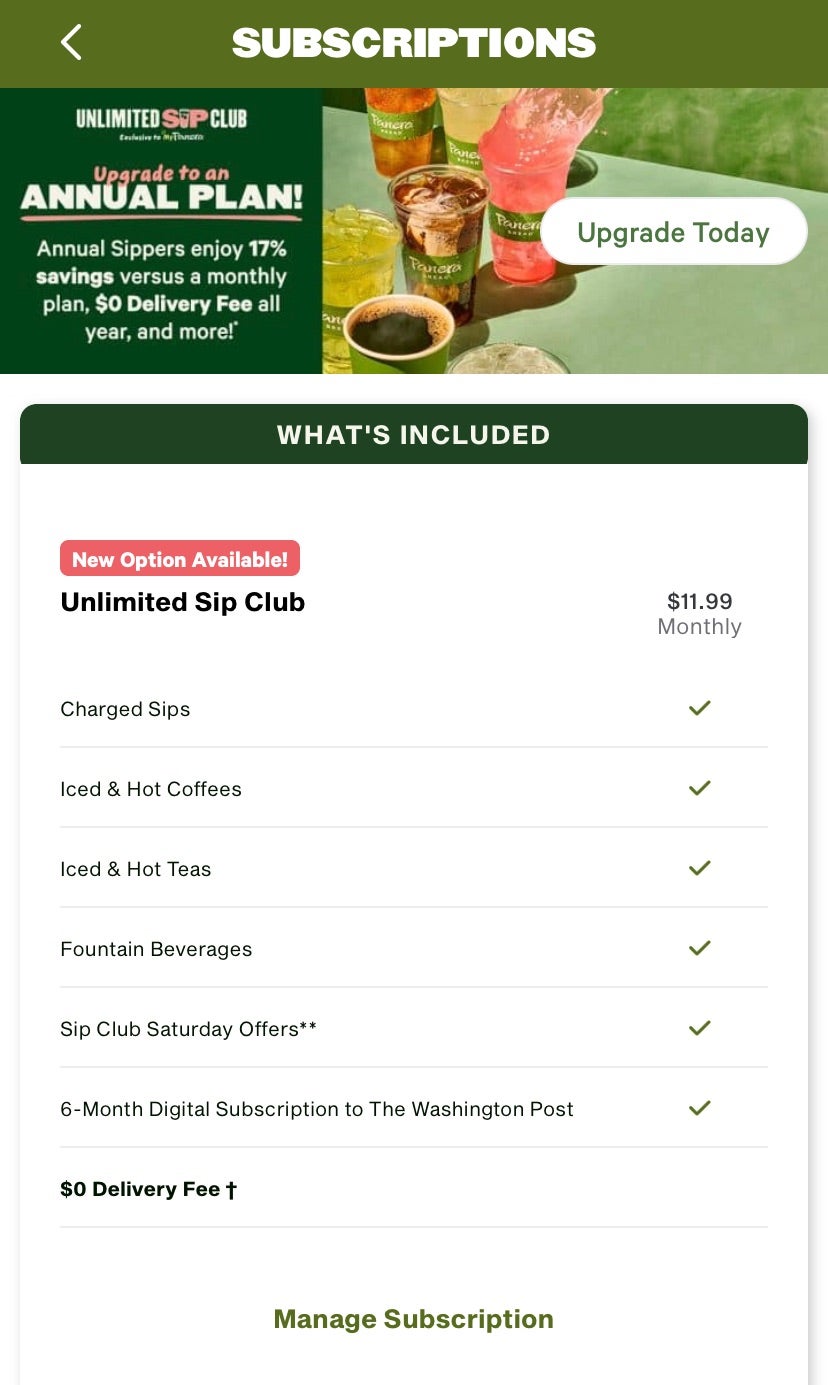The image size is (828, 1385).
Task: Expand the $11.99 Monthly pricing option
Action: (699, 613)
